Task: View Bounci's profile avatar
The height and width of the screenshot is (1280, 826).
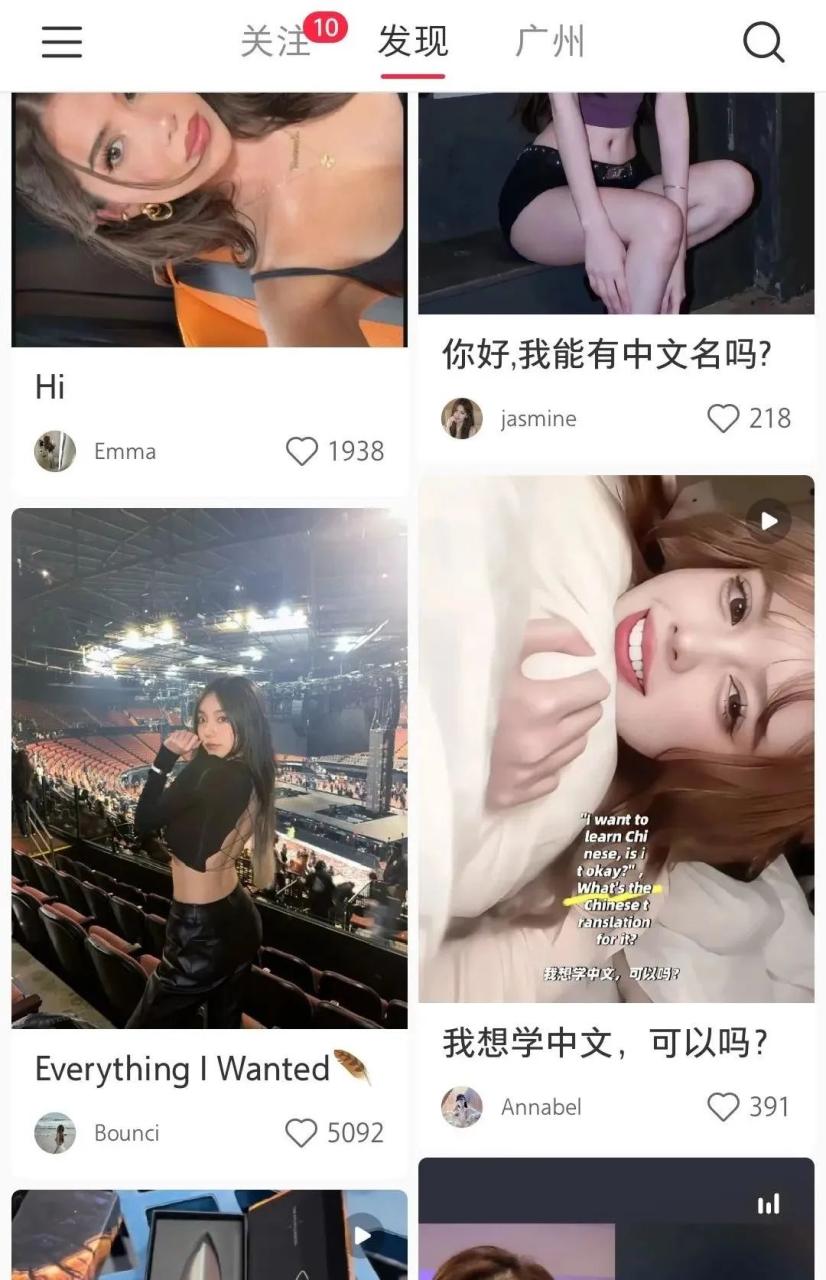Action: 55,1133
